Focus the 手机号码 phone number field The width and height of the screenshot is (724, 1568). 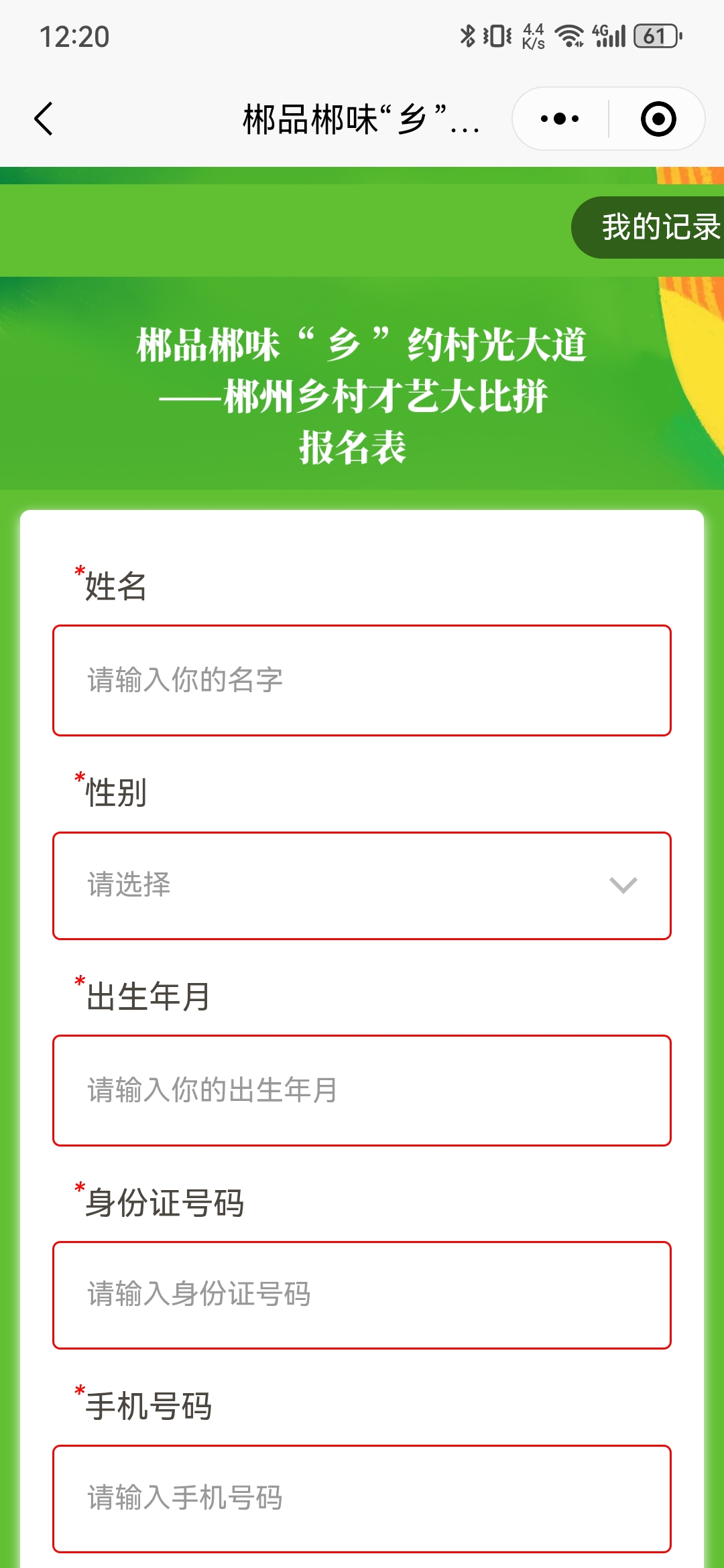pyautogui.click(x=362, y=1498)
